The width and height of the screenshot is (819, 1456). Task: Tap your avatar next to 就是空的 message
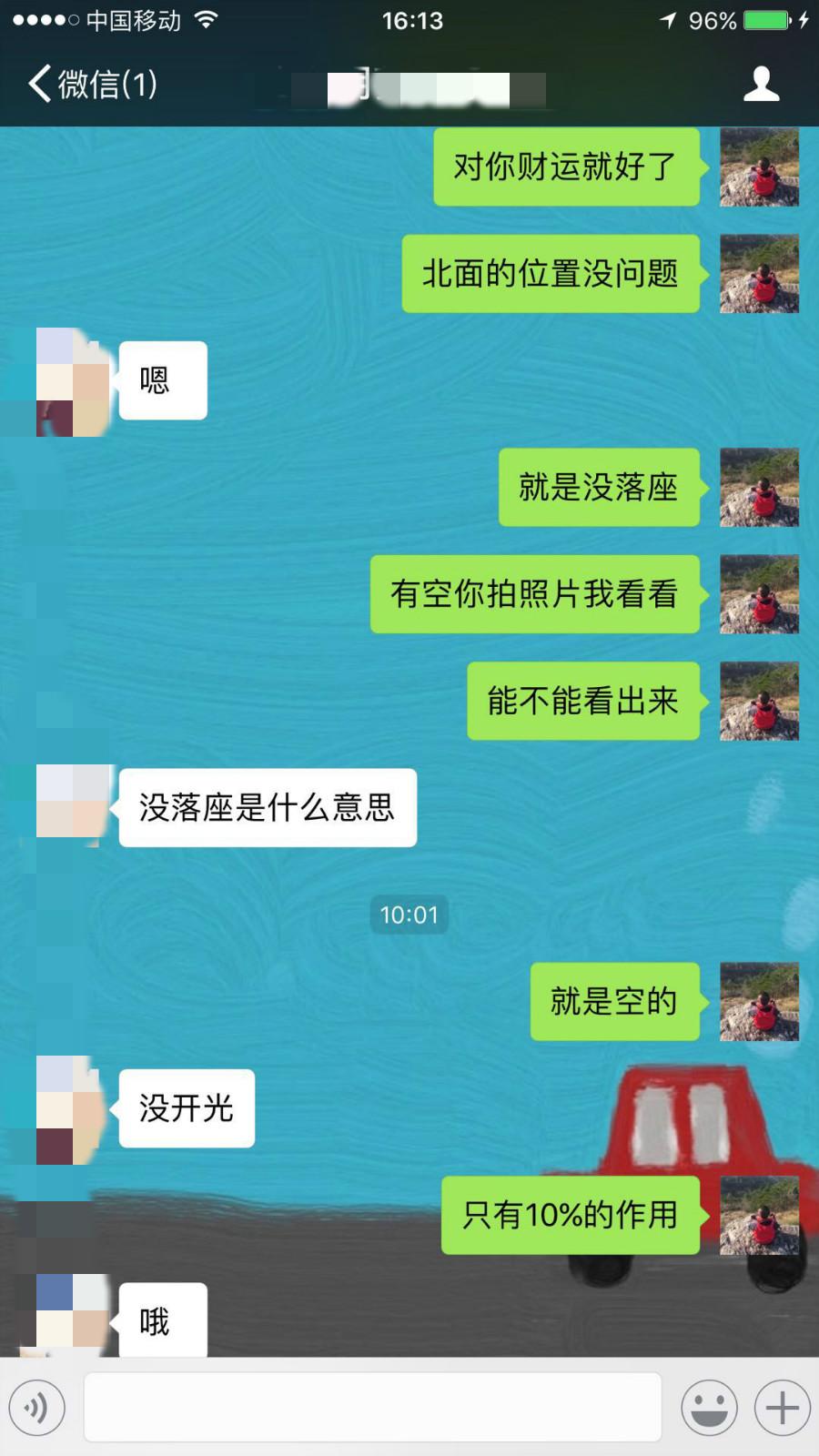point(758,1002)
